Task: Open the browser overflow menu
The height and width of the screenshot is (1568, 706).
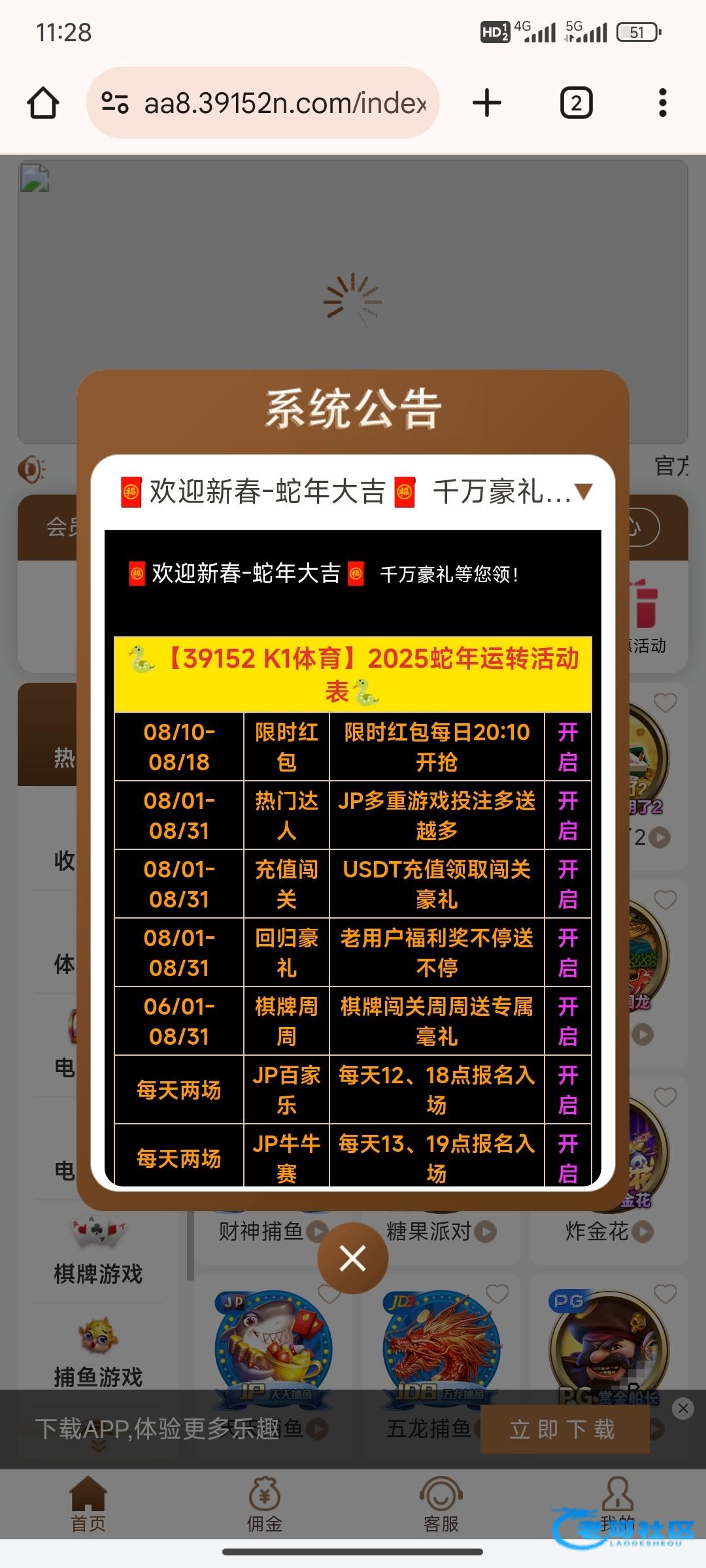Action: pyautogui.click(x=662, y=103)
